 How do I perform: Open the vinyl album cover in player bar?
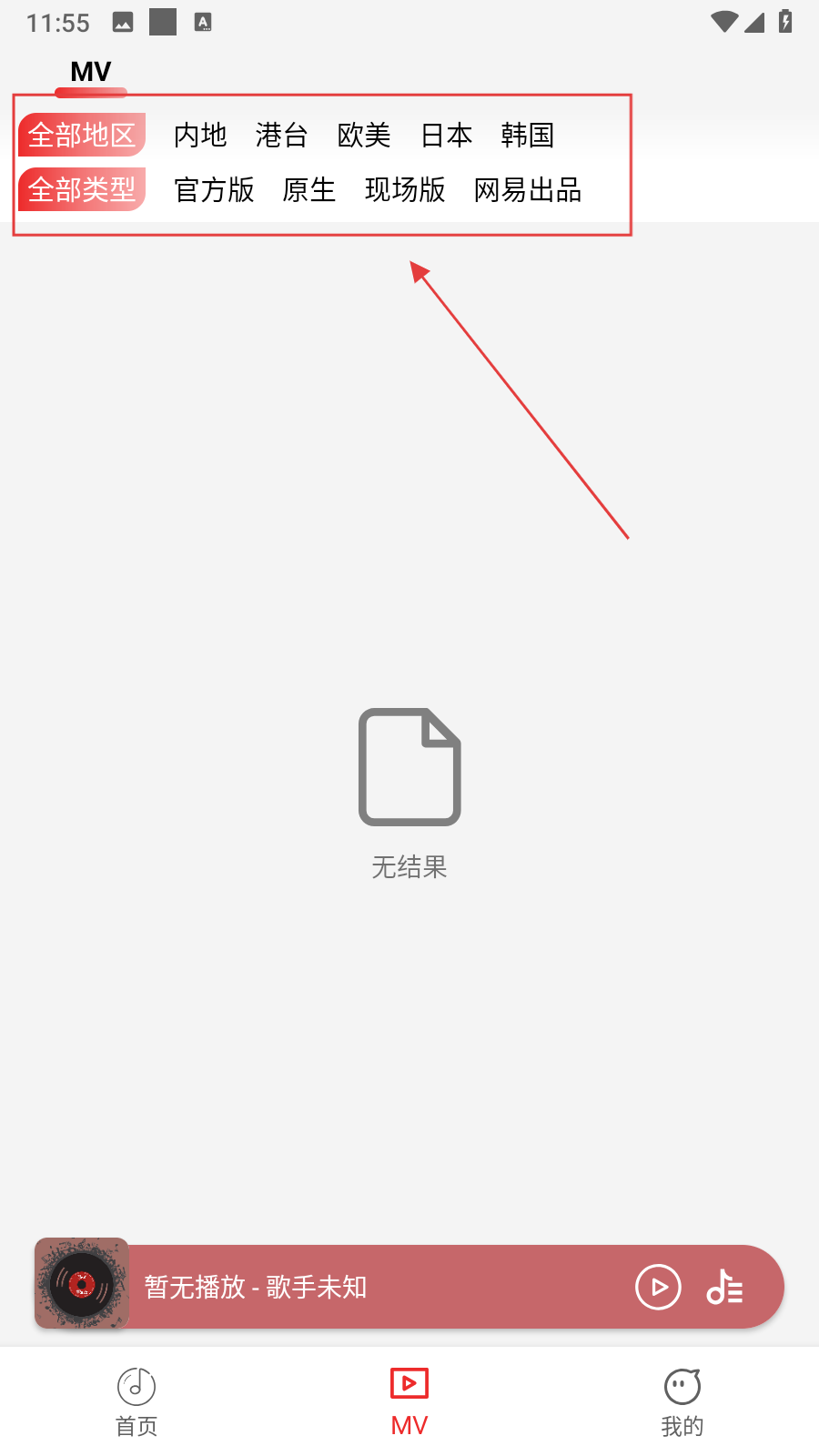pos(82,1284)
